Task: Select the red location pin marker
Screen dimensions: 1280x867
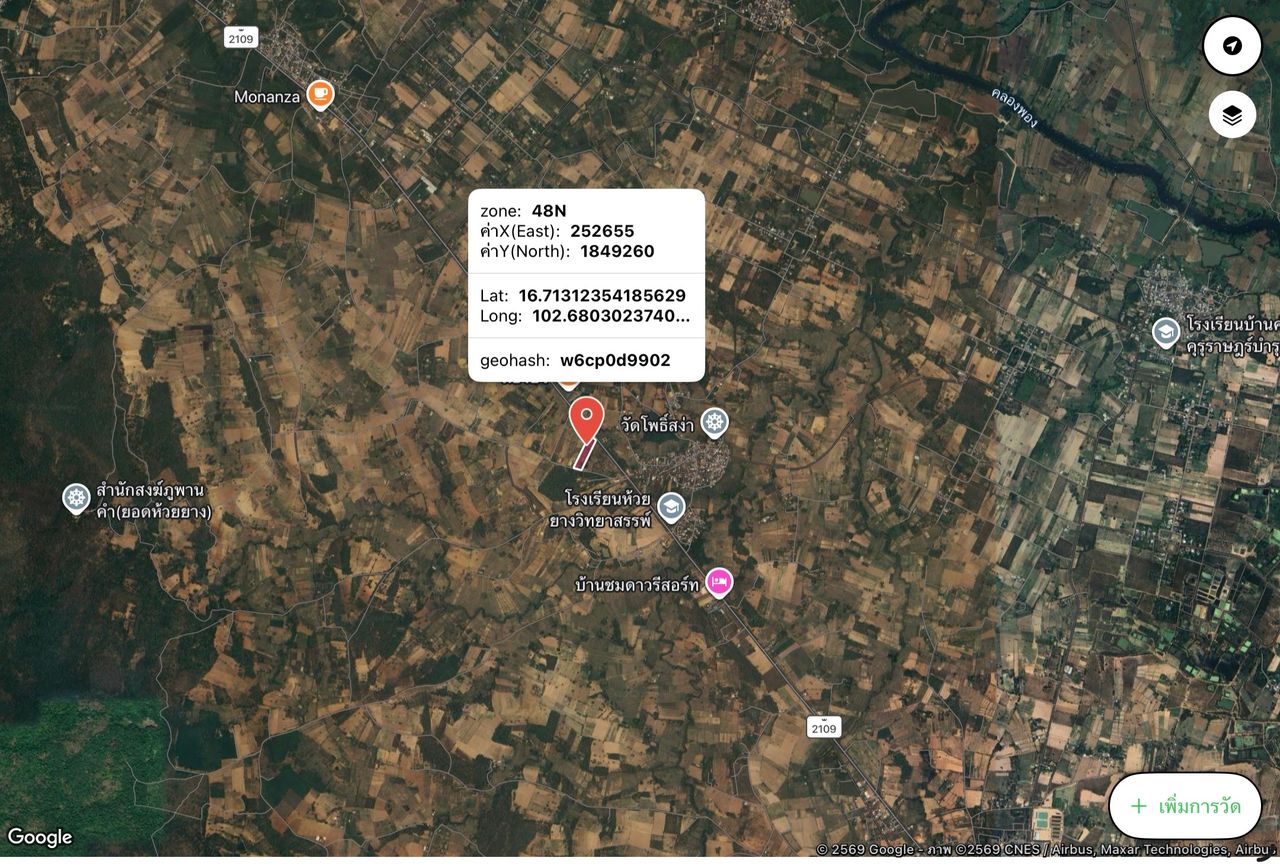Action: pos(586,418)
